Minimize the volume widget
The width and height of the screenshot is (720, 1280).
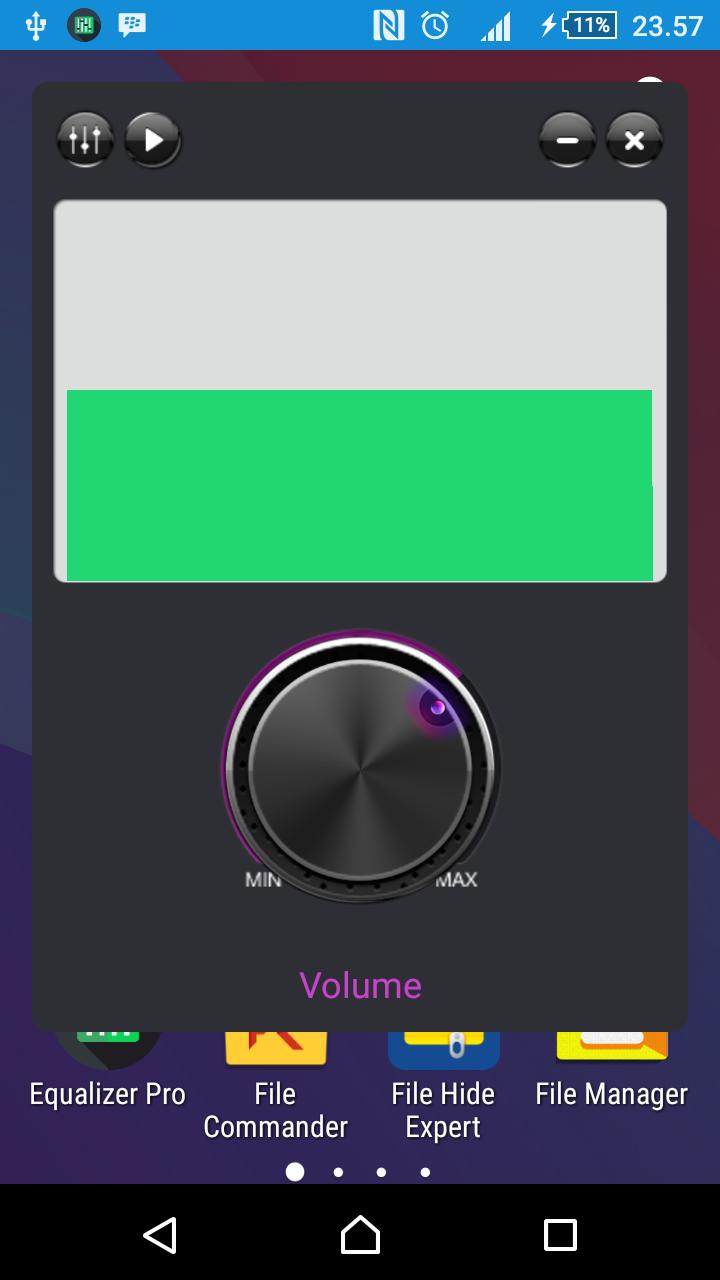coord(567,140)
